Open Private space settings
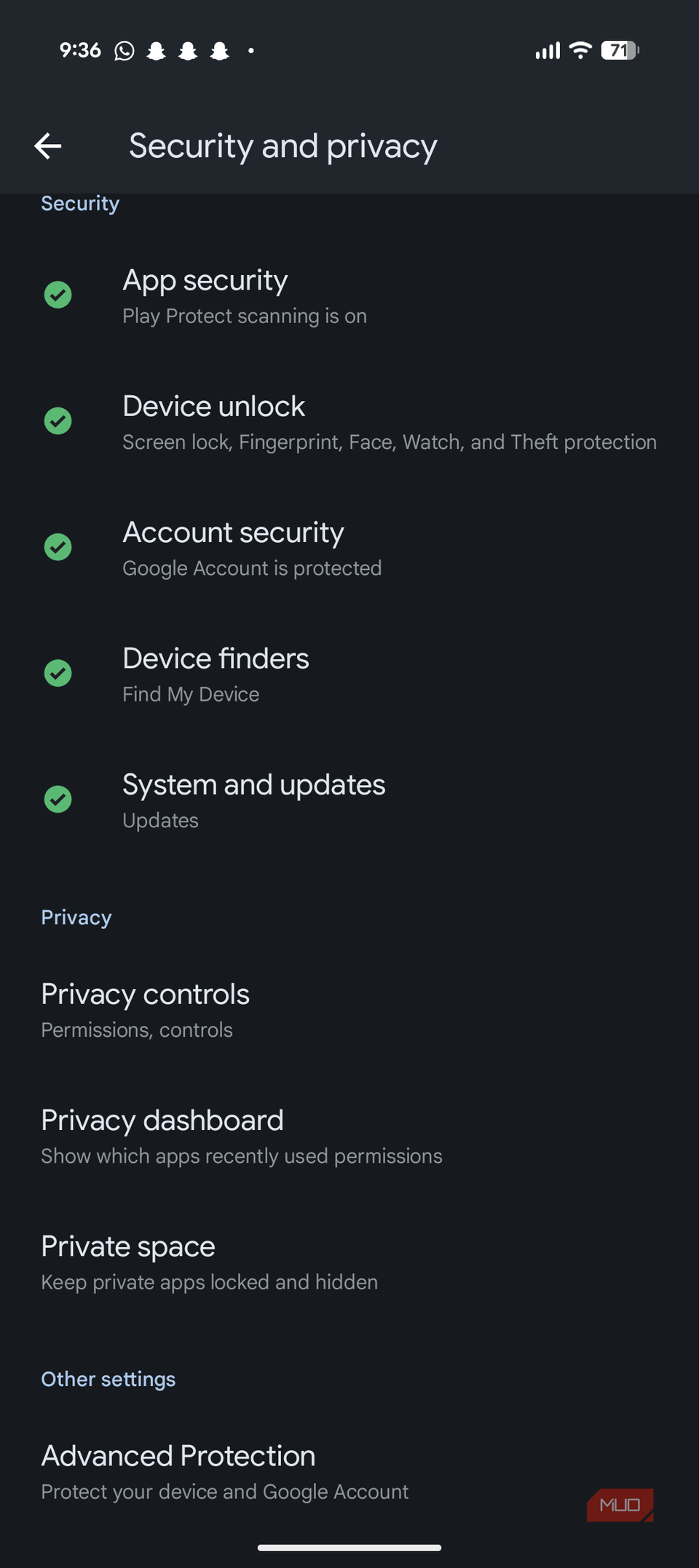The width and height of the screenshot is (699, 1568). pyautogui.click(x=209, y=1262)
